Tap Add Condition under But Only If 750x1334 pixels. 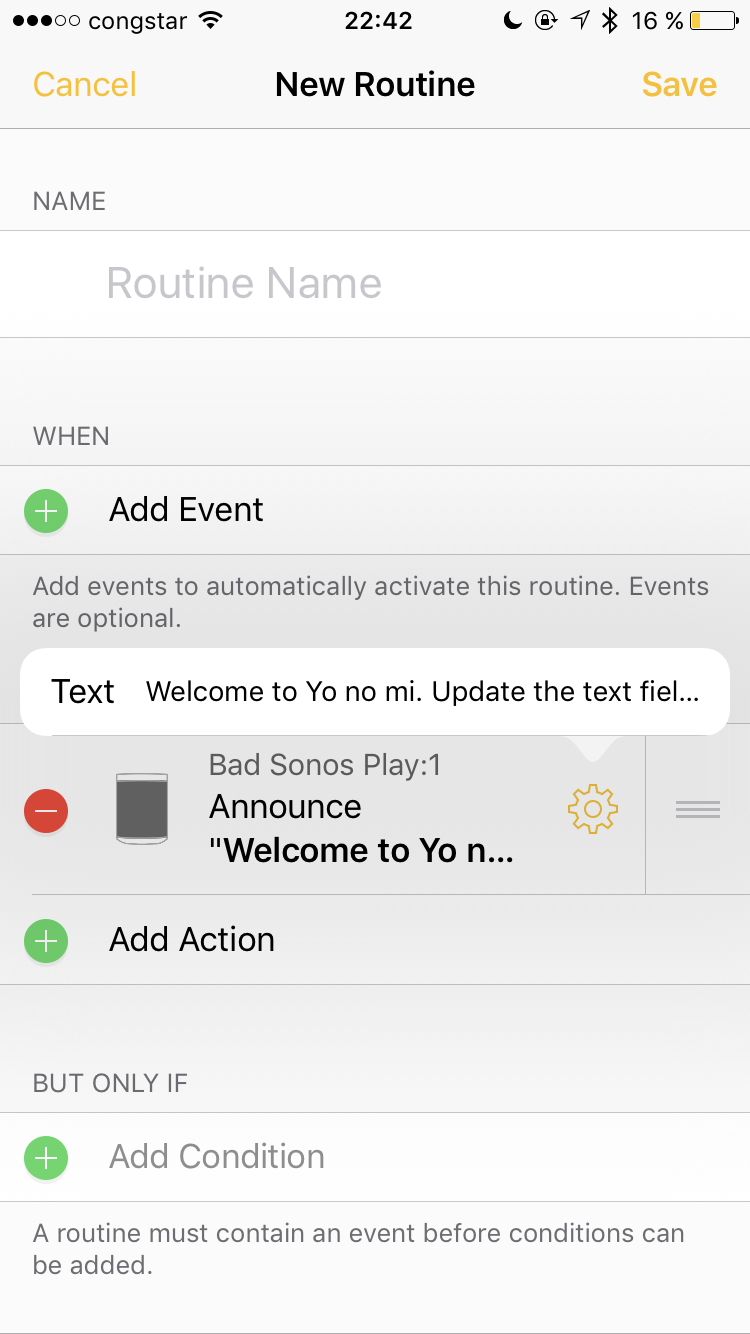click(216, 1157)
